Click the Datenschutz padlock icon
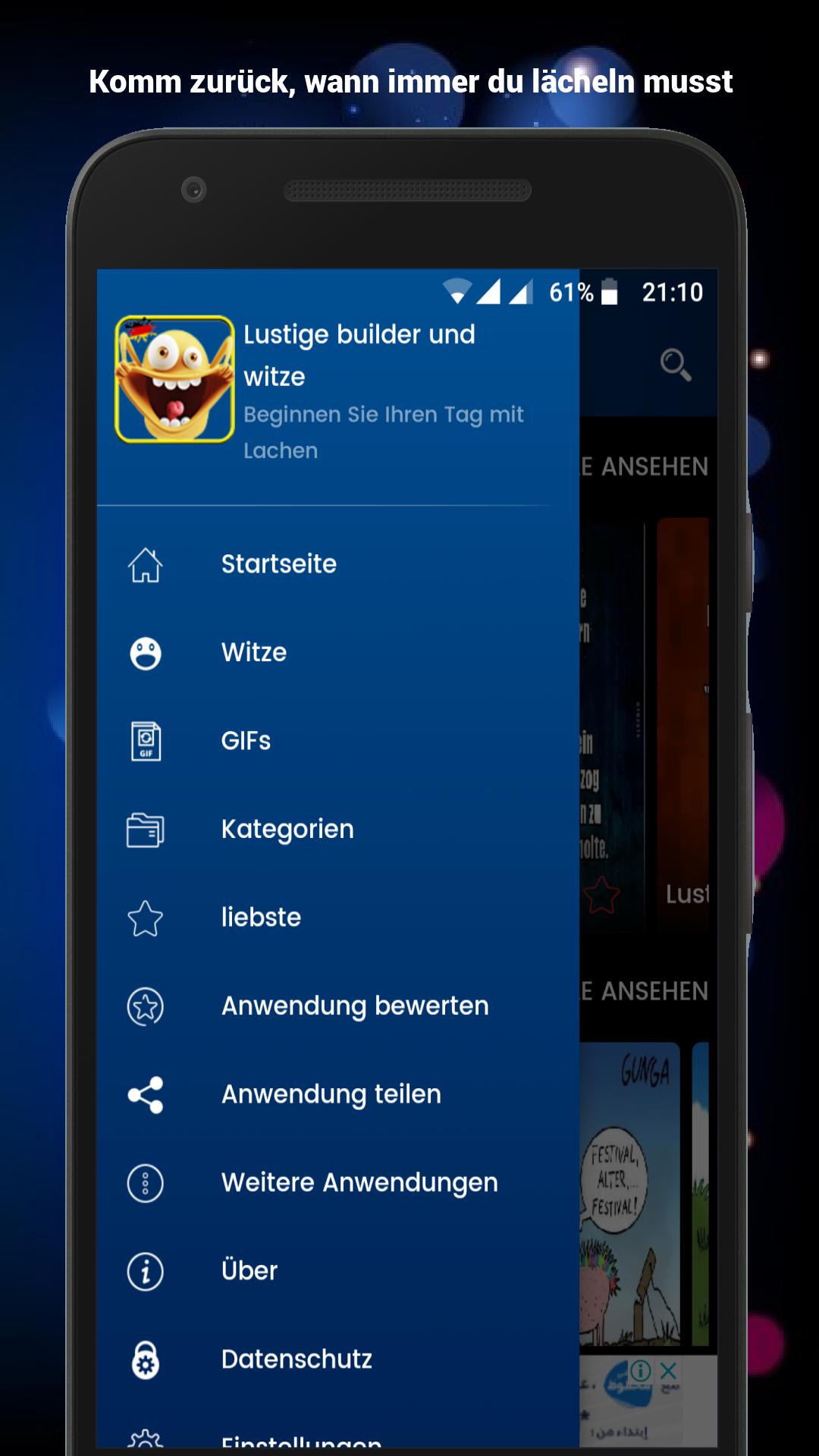The image size is (819, 1456). [x=146, y=1358]
